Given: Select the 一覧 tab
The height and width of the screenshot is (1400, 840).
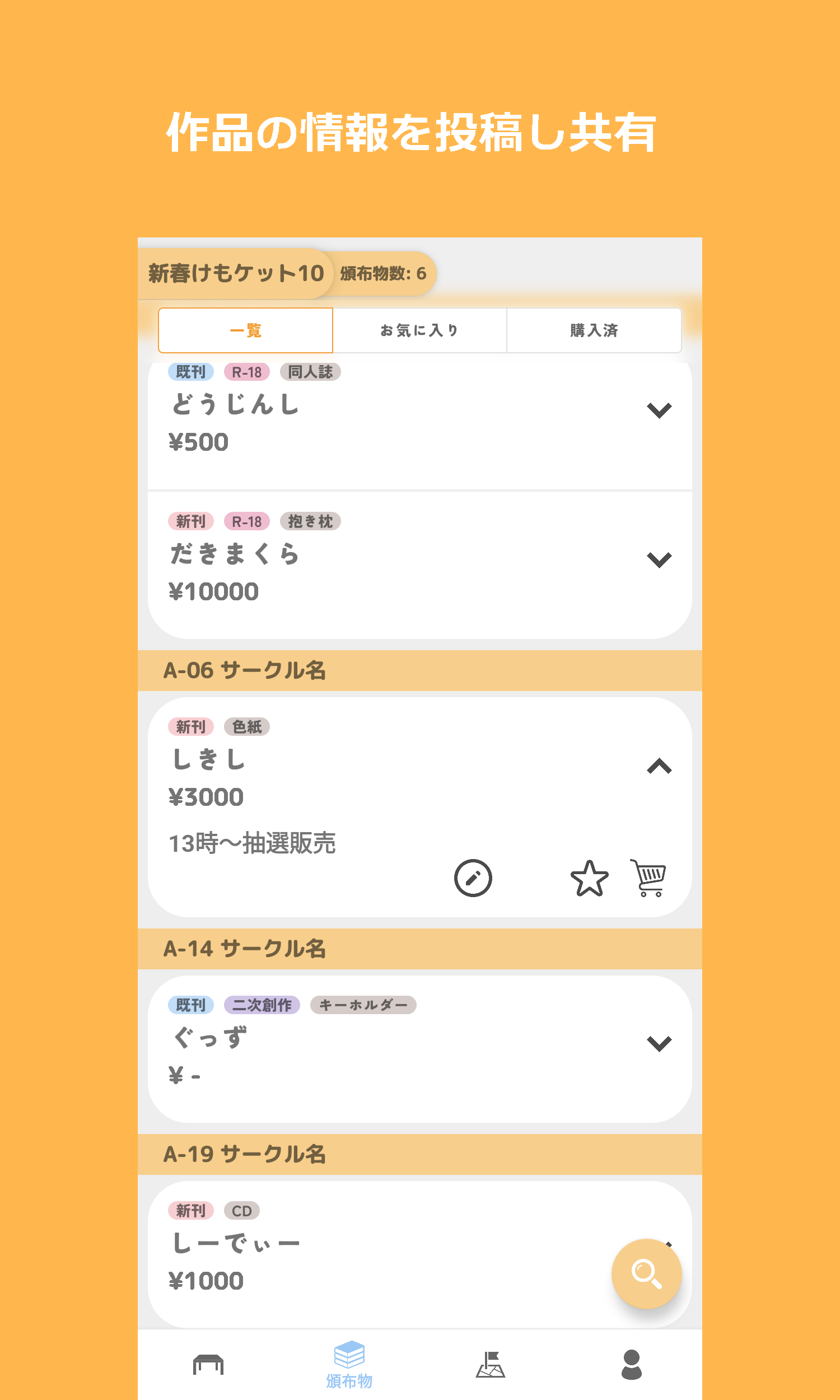Looking at the screenshot, I should pos(246,330).
